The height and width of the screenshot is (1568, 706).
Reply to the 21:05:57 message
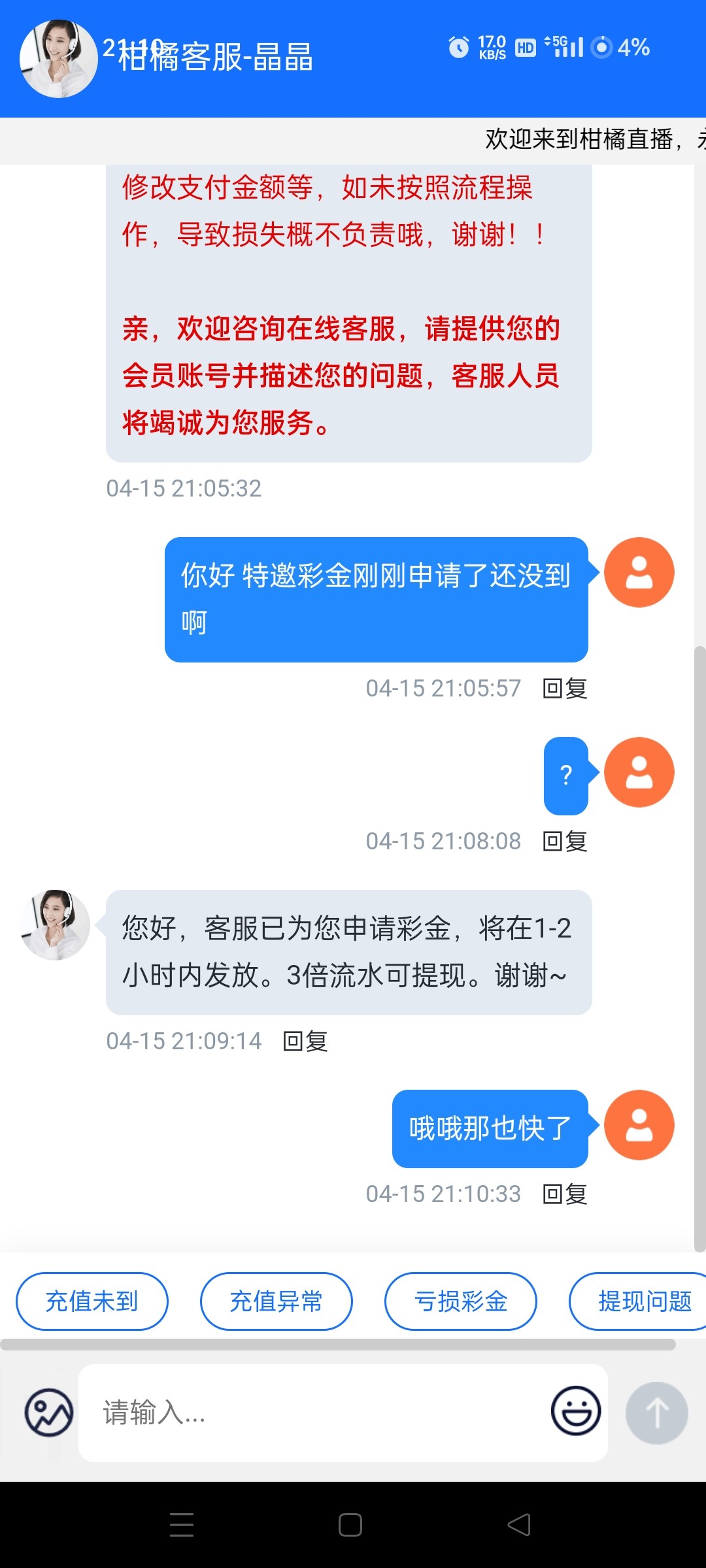pos(565,688)
